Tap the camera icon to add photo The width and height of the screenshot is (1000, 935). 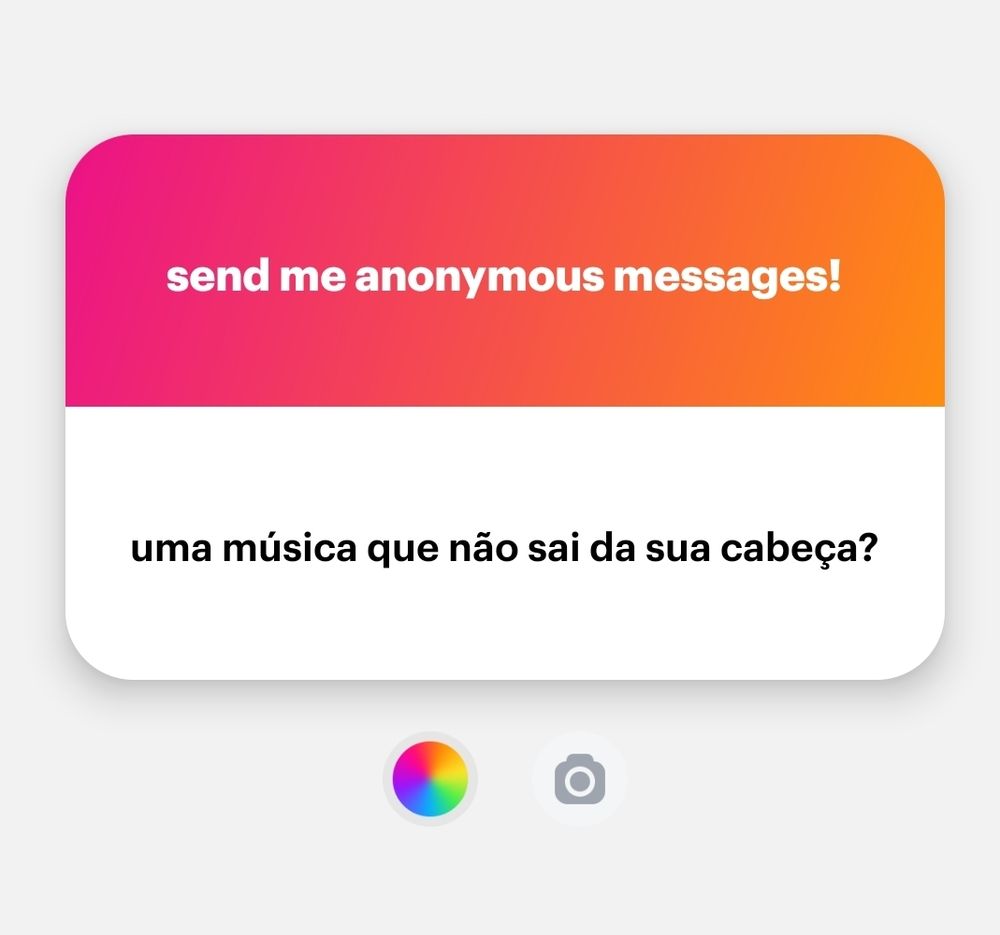point(579,780)
